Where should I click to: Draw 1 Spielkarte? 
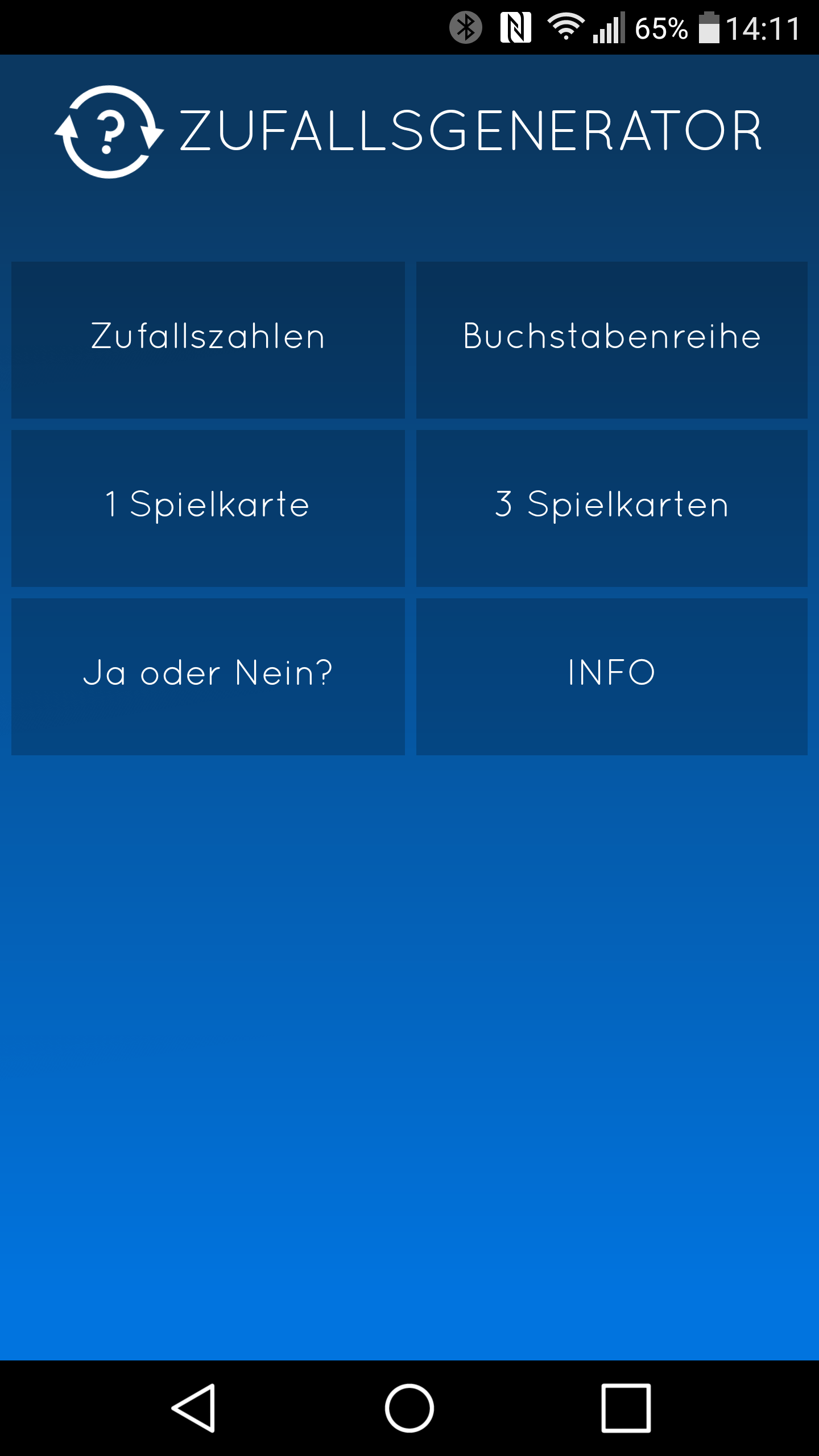208,508
